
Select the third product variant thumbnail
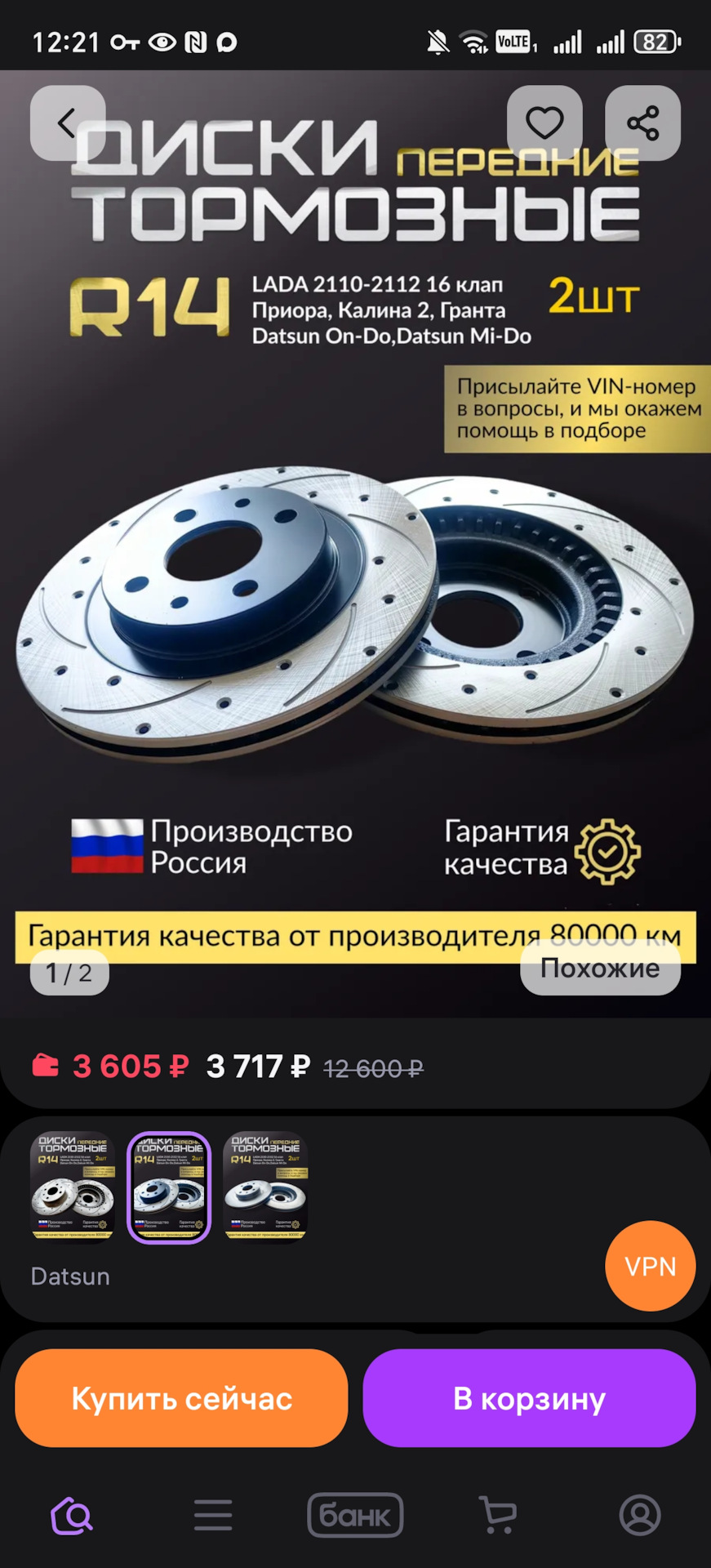(265, 1187)
